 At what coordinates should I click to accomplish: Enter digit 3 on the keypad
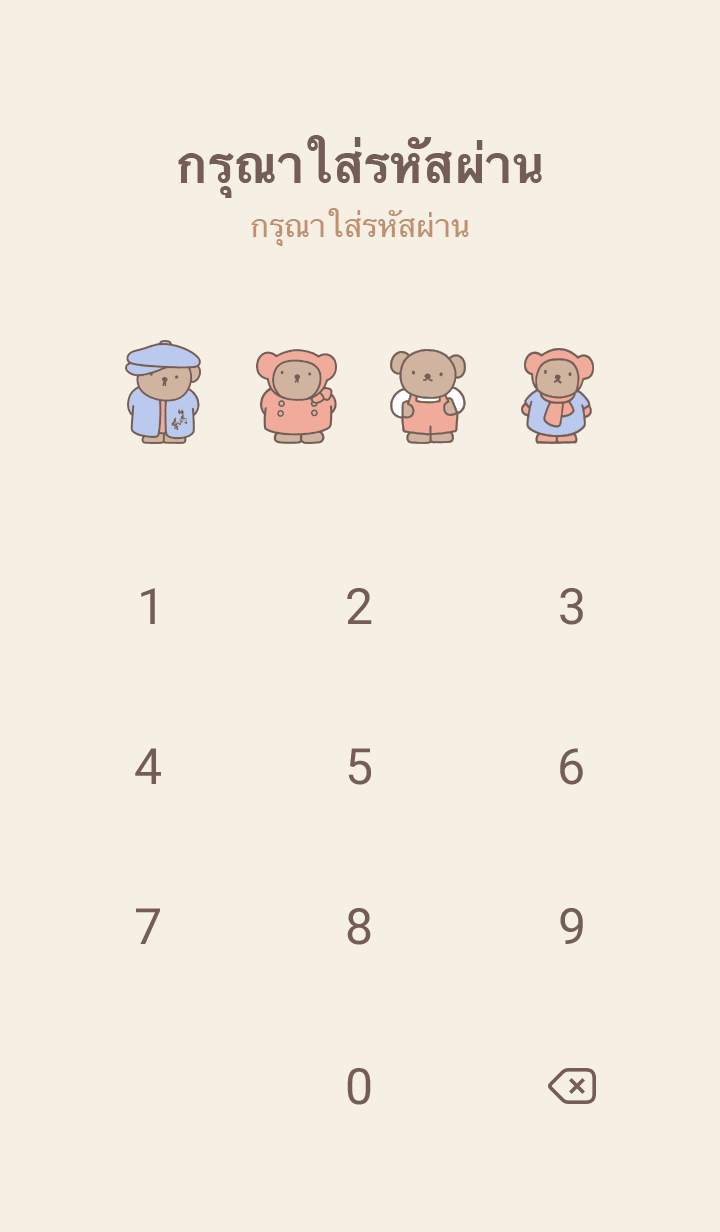coord(571,607)
